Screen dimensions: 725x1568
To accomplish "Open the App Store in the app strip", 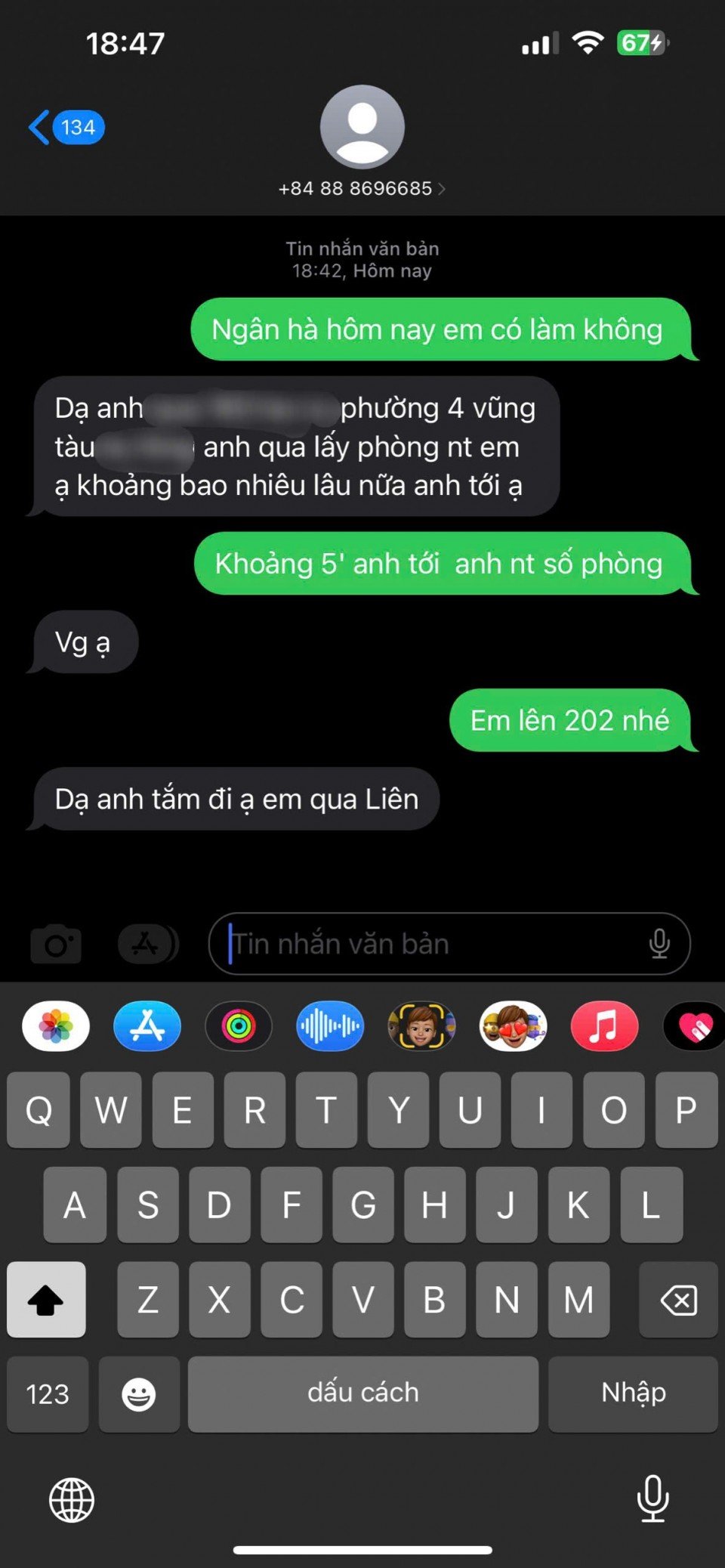I will pos(147,1026).
